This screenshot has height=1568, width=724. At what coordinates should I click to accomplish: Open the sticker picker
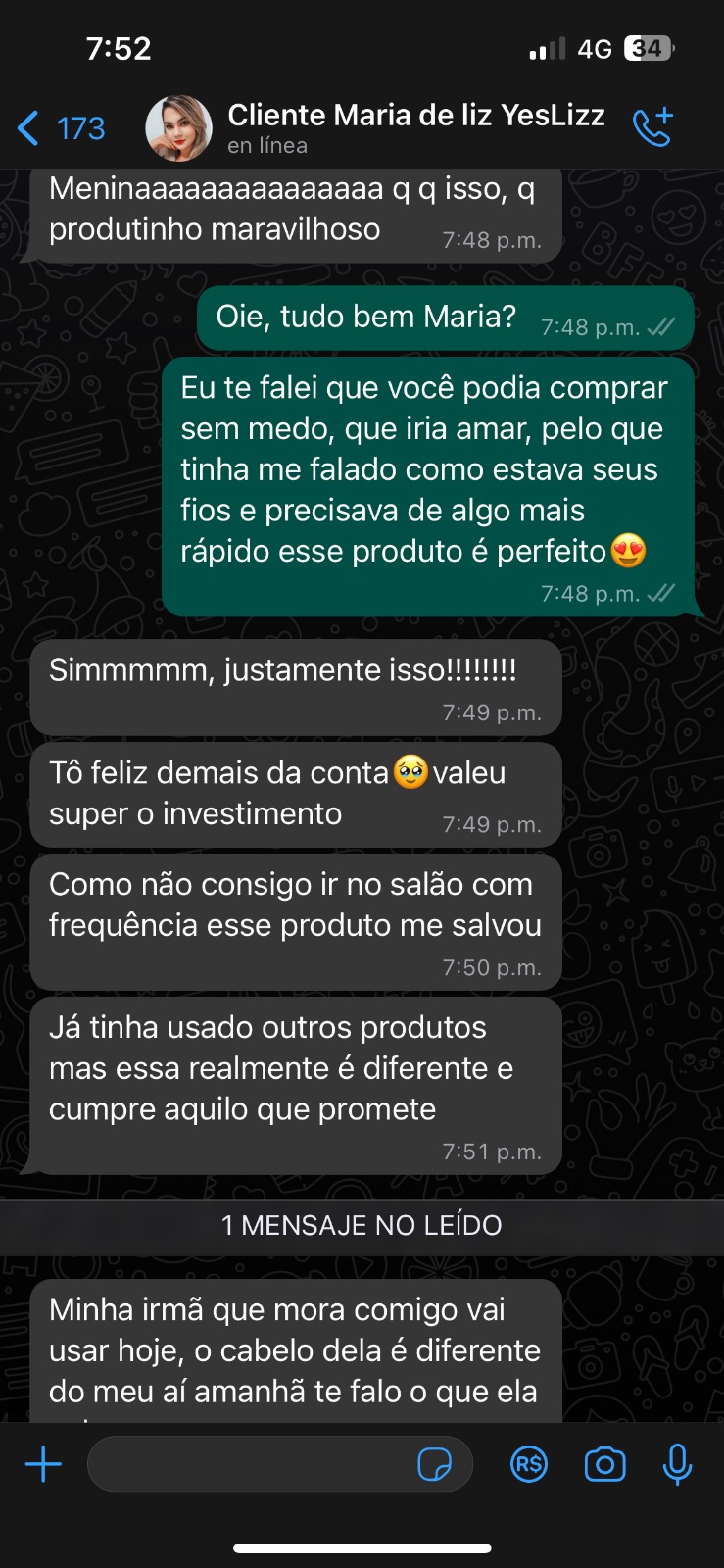pyautogui.click(x=434, y=1465)
